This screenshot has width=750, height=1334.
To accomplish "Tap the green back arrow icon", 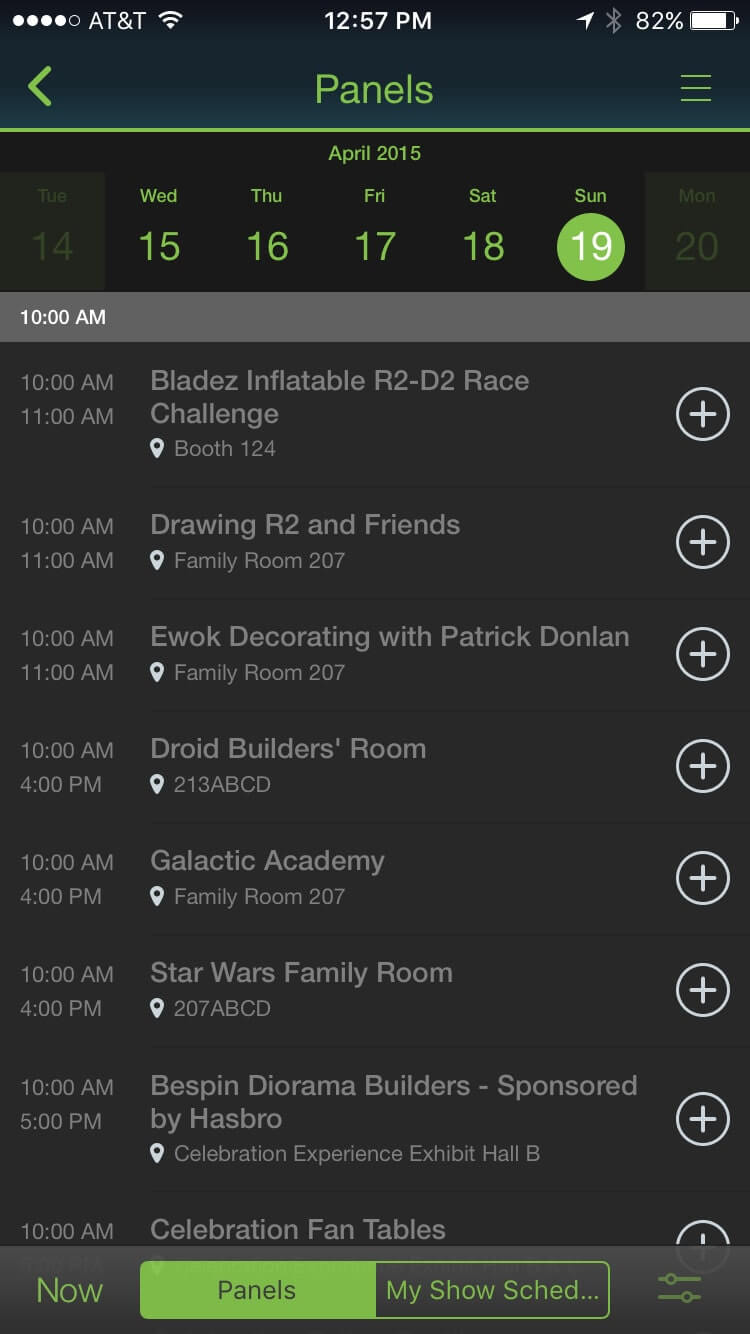I will click(x=40, y=86).
